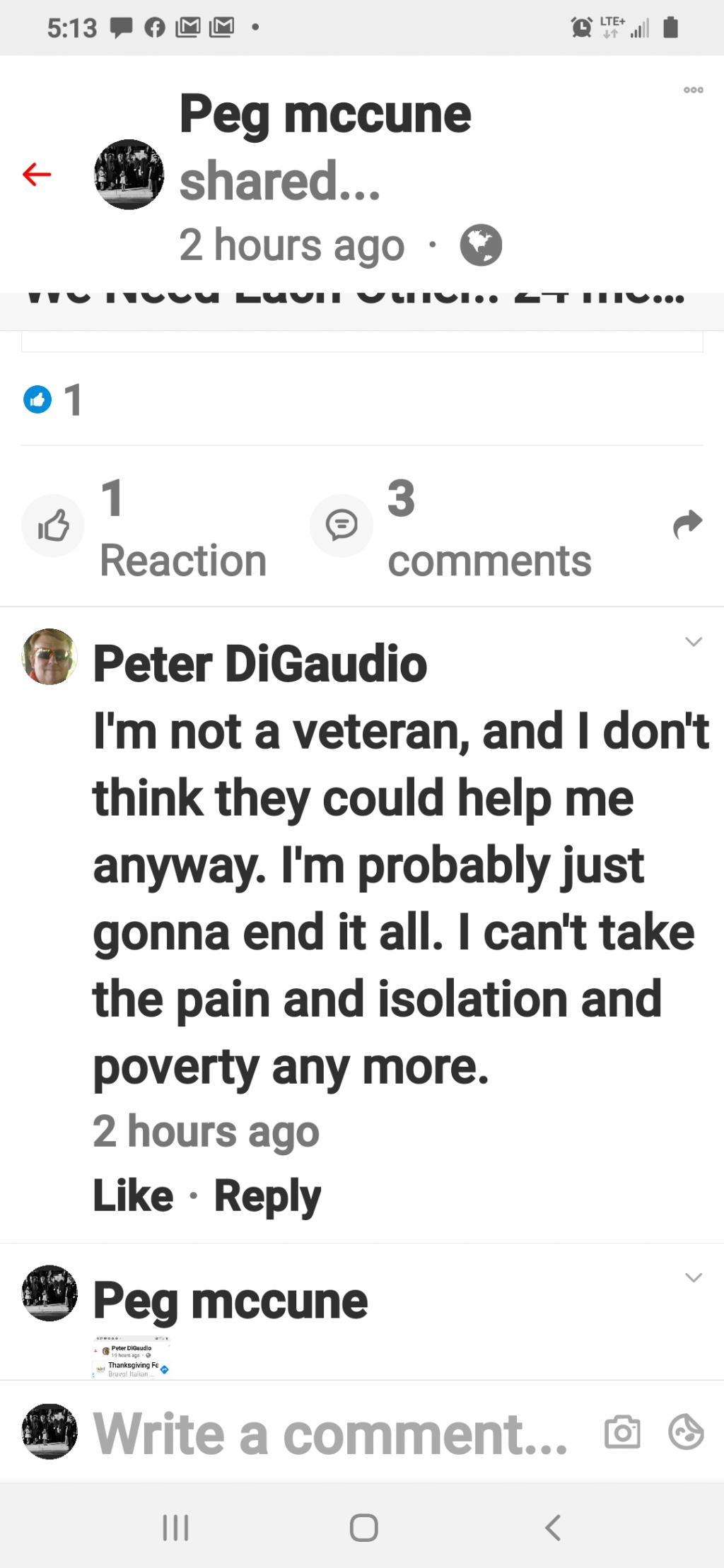The width and height of the screenshot is (724, 1568).
Task: Tap the Write a comment field
Action: tap(330, 1434)
